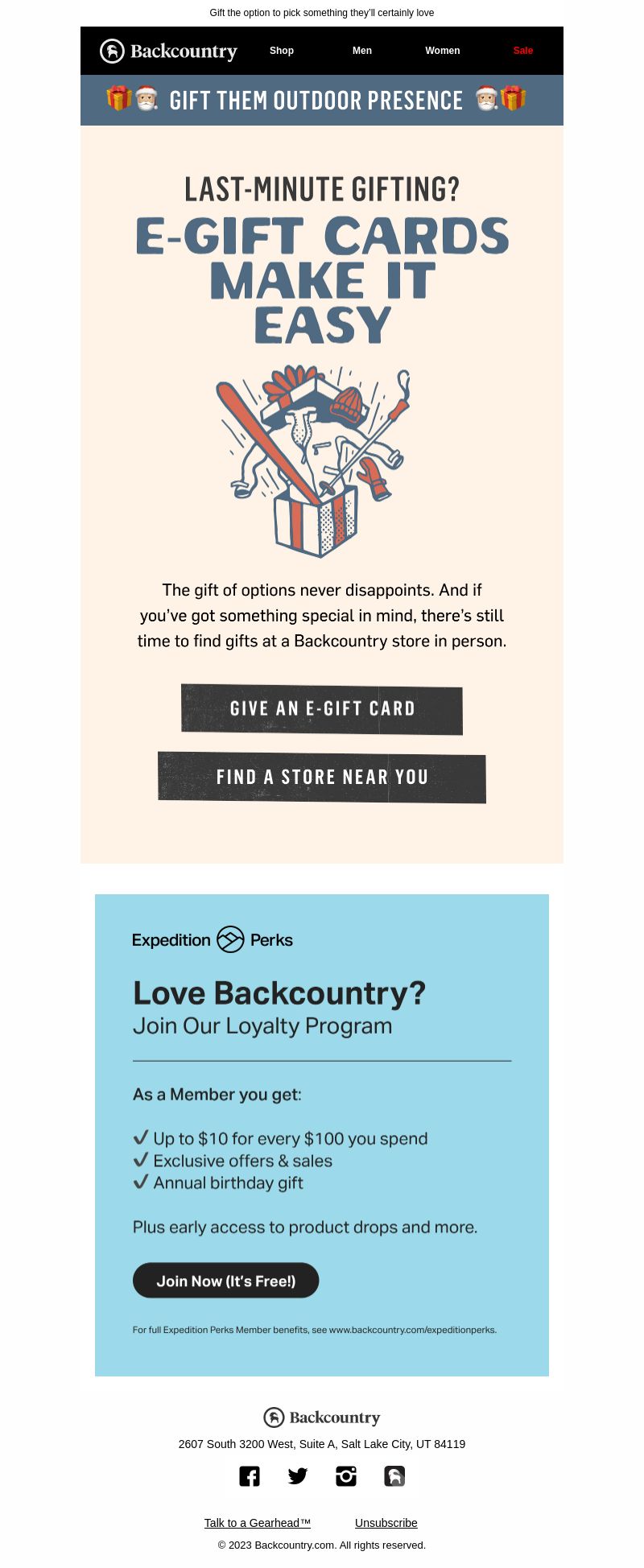The image size is (644, 1568).
Task: Open the Instagram icon in footer
Action: (x=346, y=1476)
